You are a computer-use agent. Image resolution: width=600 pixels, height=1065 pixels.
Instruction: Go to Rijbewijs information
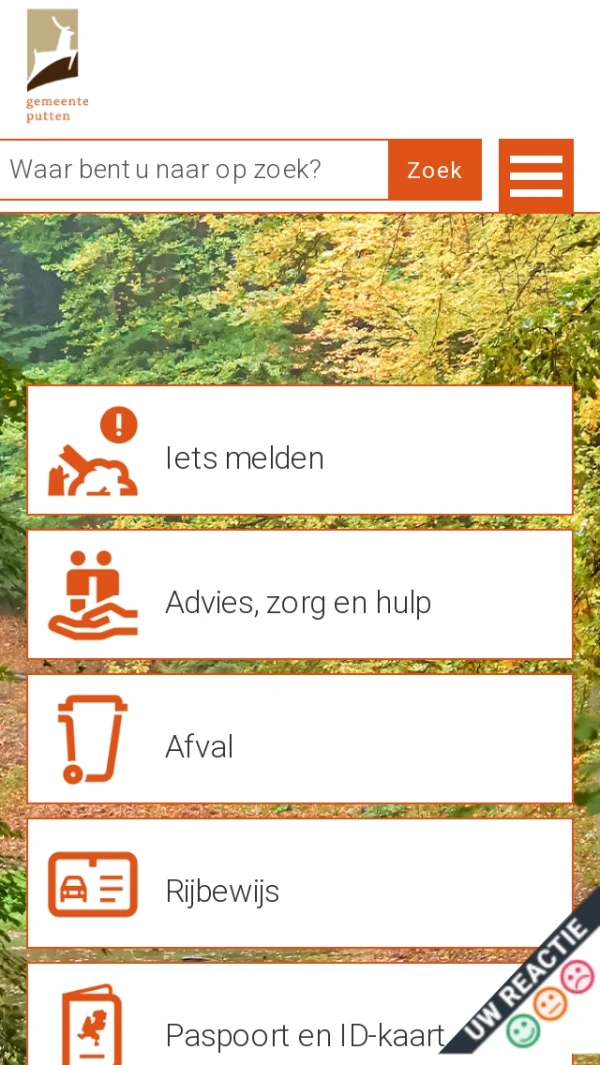299,883
